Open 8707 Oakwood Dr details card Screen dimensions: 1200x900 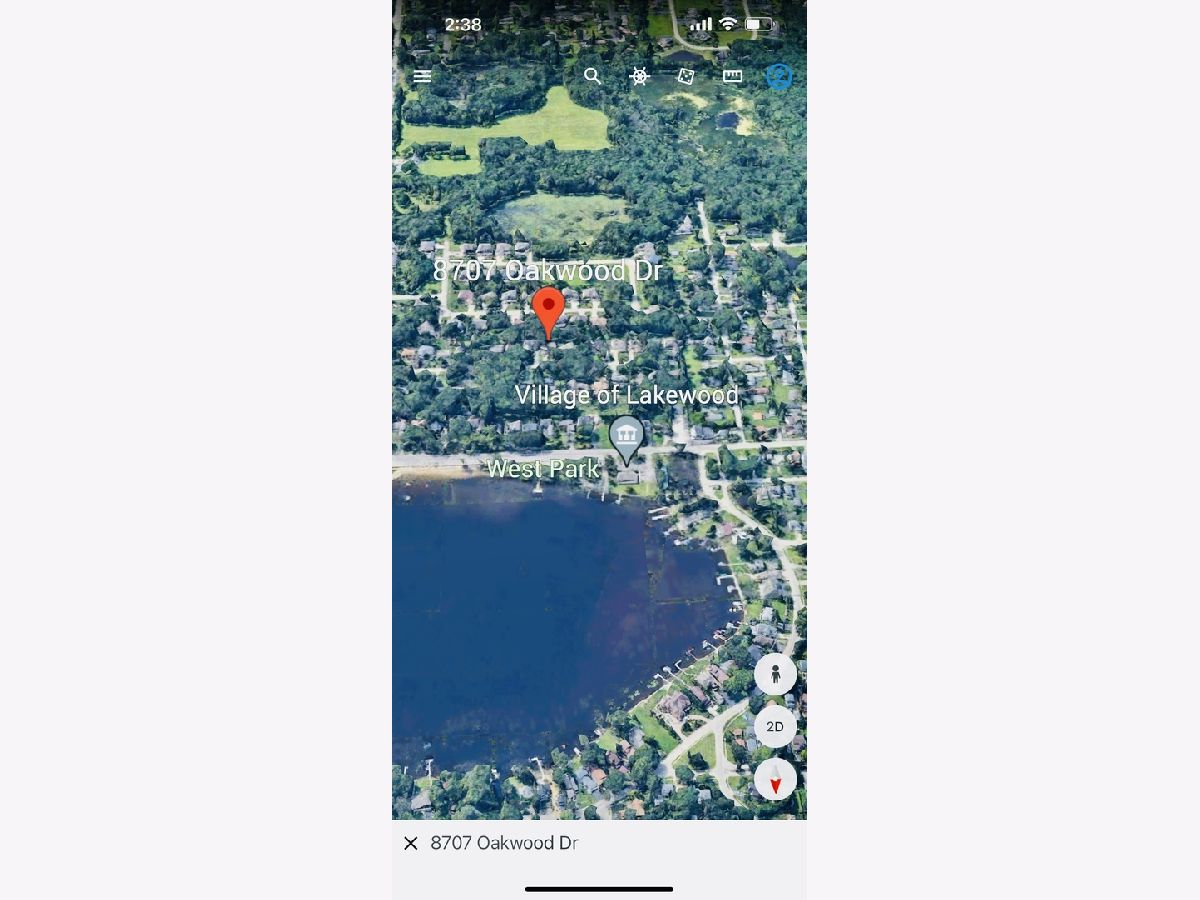[x=504, y=843]
